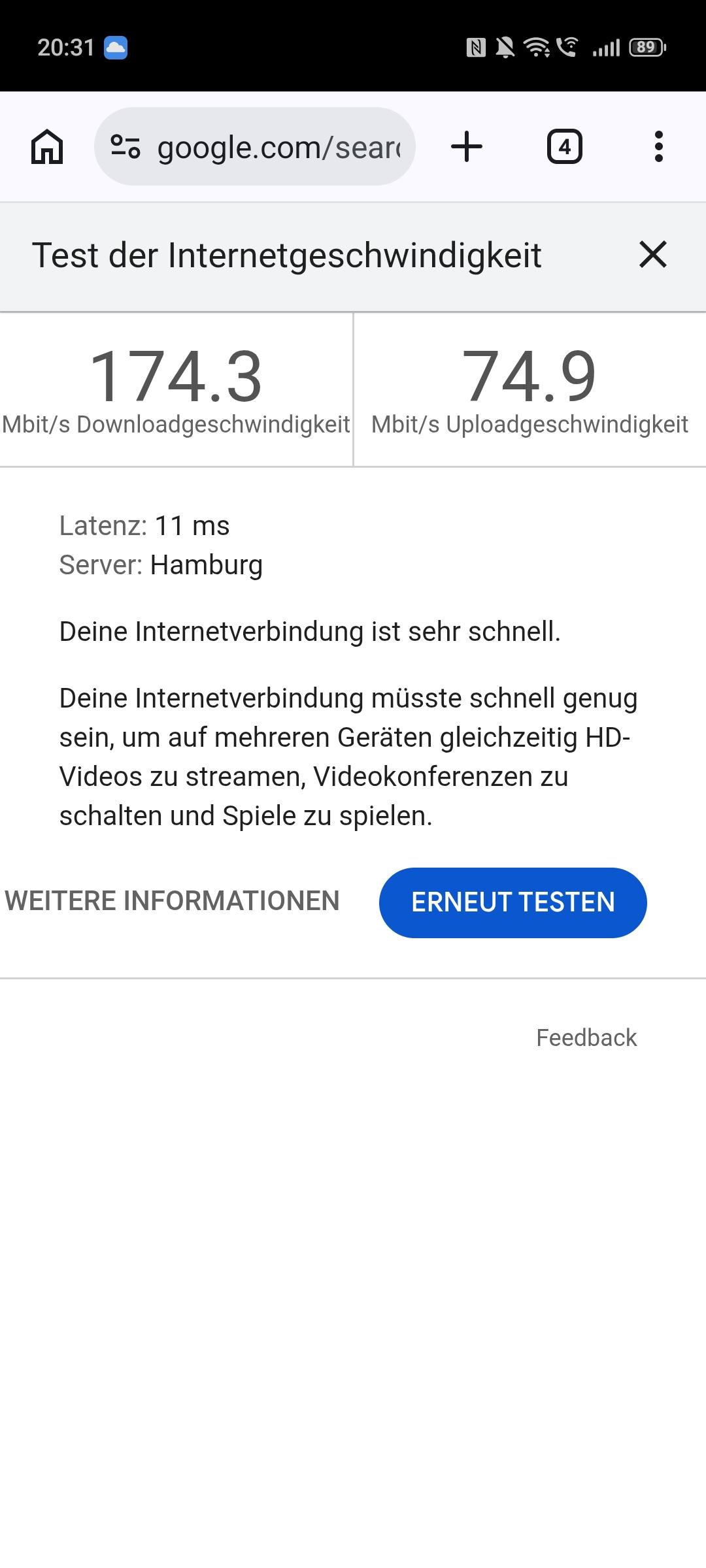This screenshot has height=1568, width=706.
Task: Close the internet speed test panel
Action: [652, 255]
